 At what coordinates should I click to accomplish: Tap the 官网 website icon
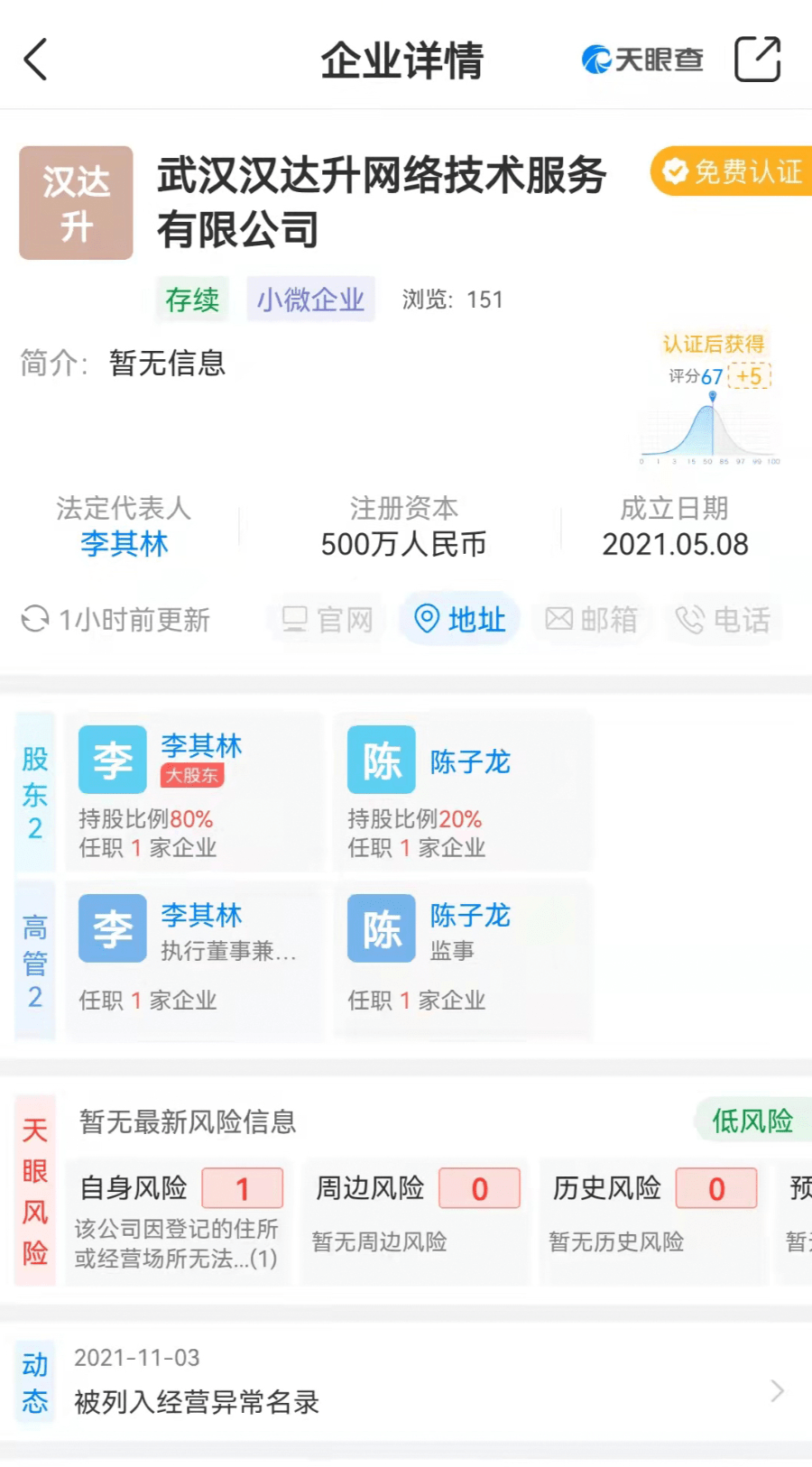295,619
